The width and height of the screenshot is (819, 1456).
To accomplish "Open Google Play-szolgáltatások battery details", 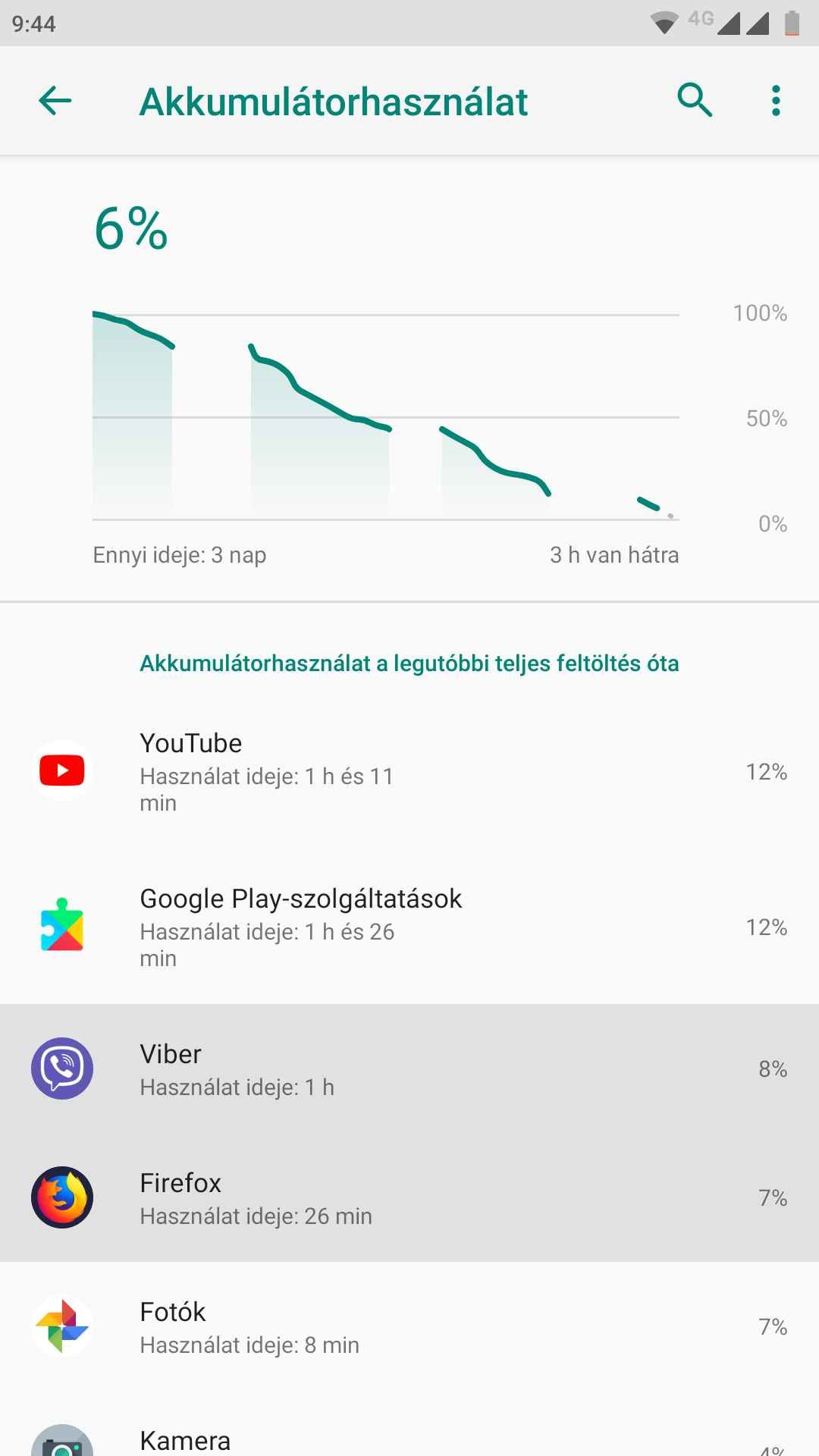I will [x=409, y=927].
